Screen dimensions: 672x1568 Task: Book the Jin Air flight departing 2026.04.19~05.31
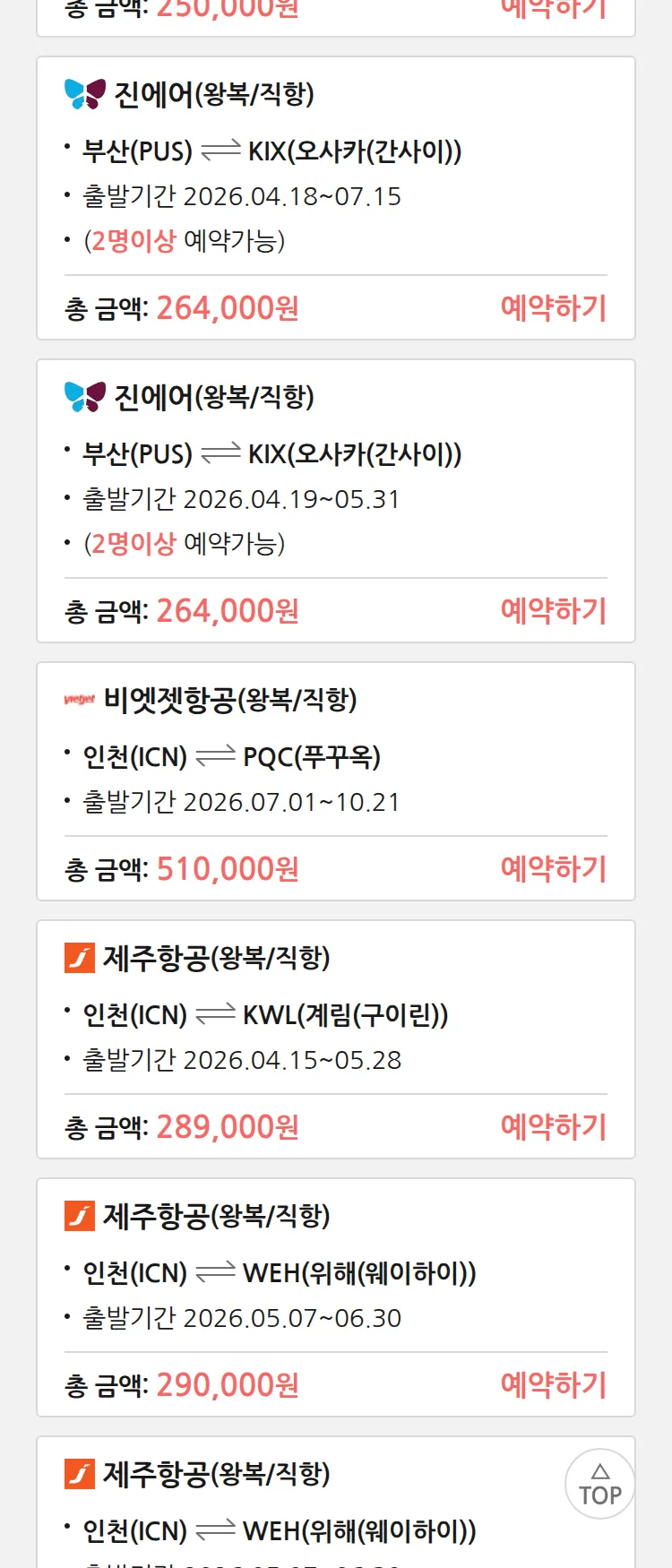tap(553, 611)
